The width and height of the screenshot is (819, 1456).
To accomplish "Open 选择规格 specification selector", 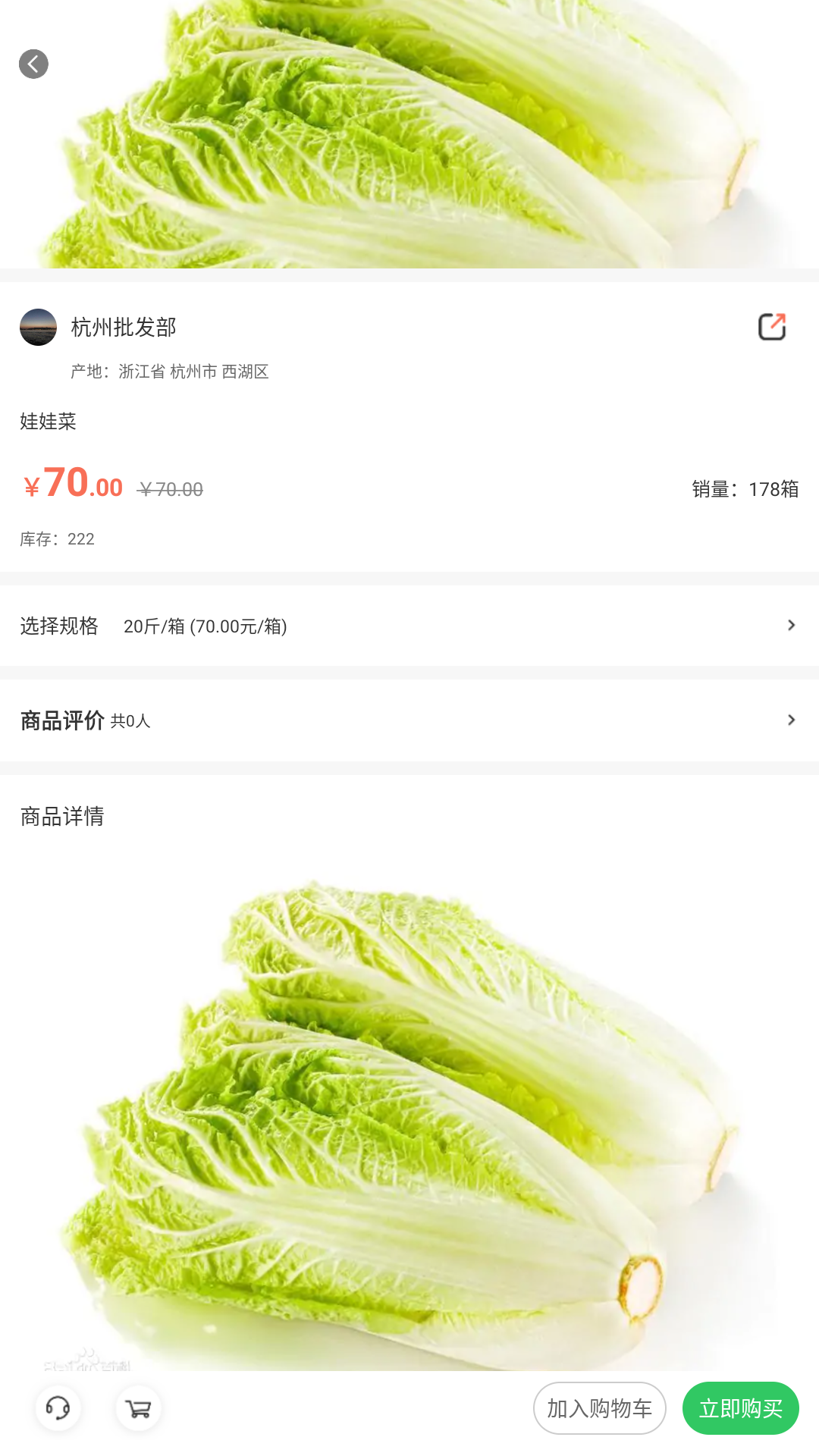I will [409, 626].
